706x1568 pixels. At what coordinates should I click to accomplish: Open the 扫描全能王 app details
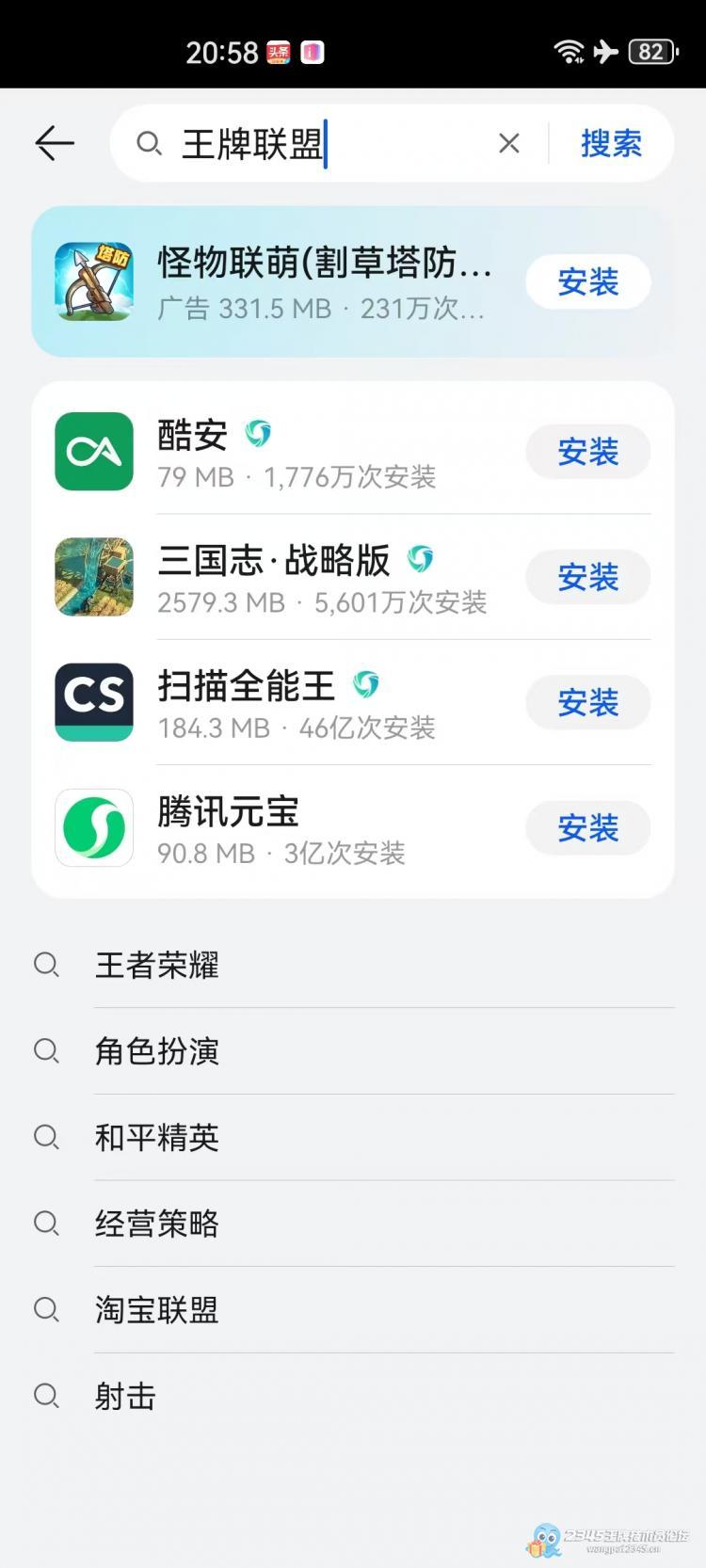point(282,702)
